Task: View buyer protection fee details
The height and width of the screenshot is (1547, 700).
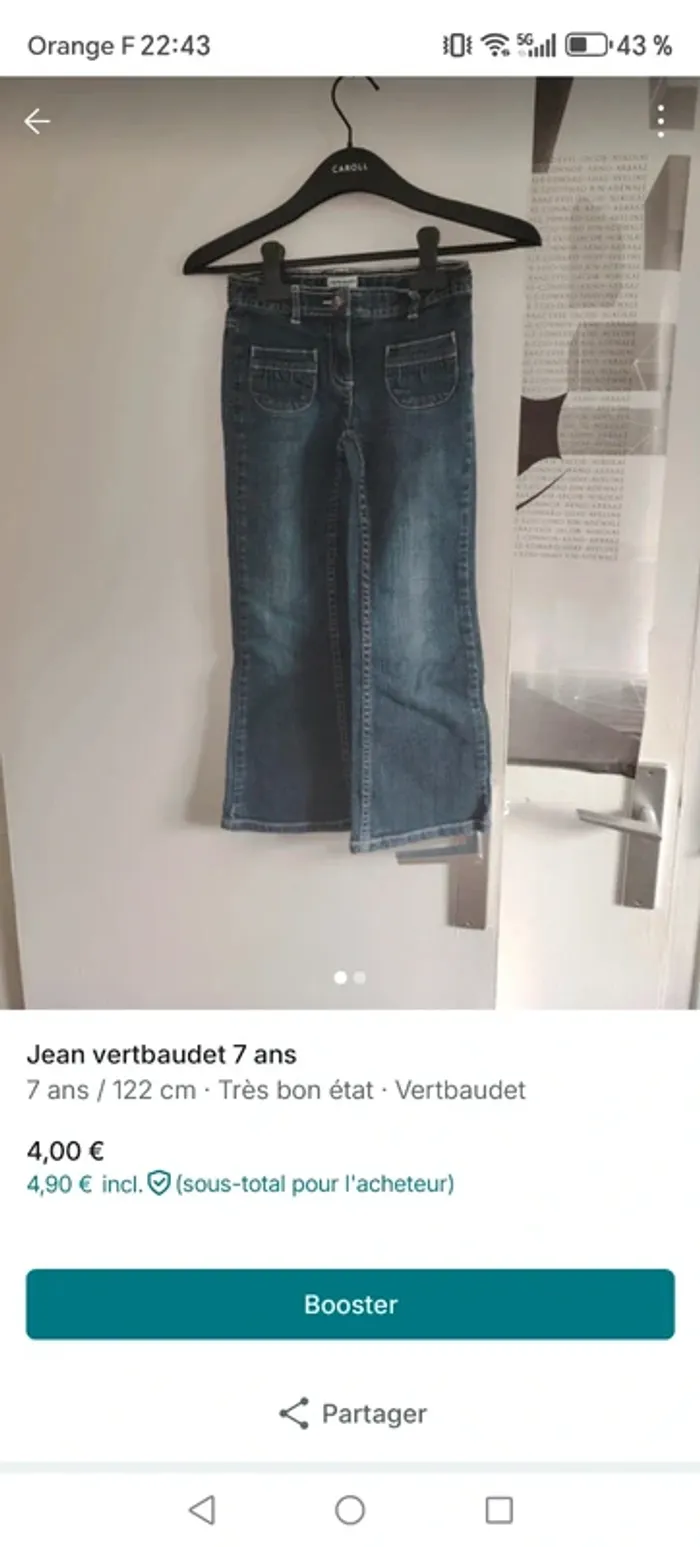Action: pyautogui.click(x=159, y=1184)
